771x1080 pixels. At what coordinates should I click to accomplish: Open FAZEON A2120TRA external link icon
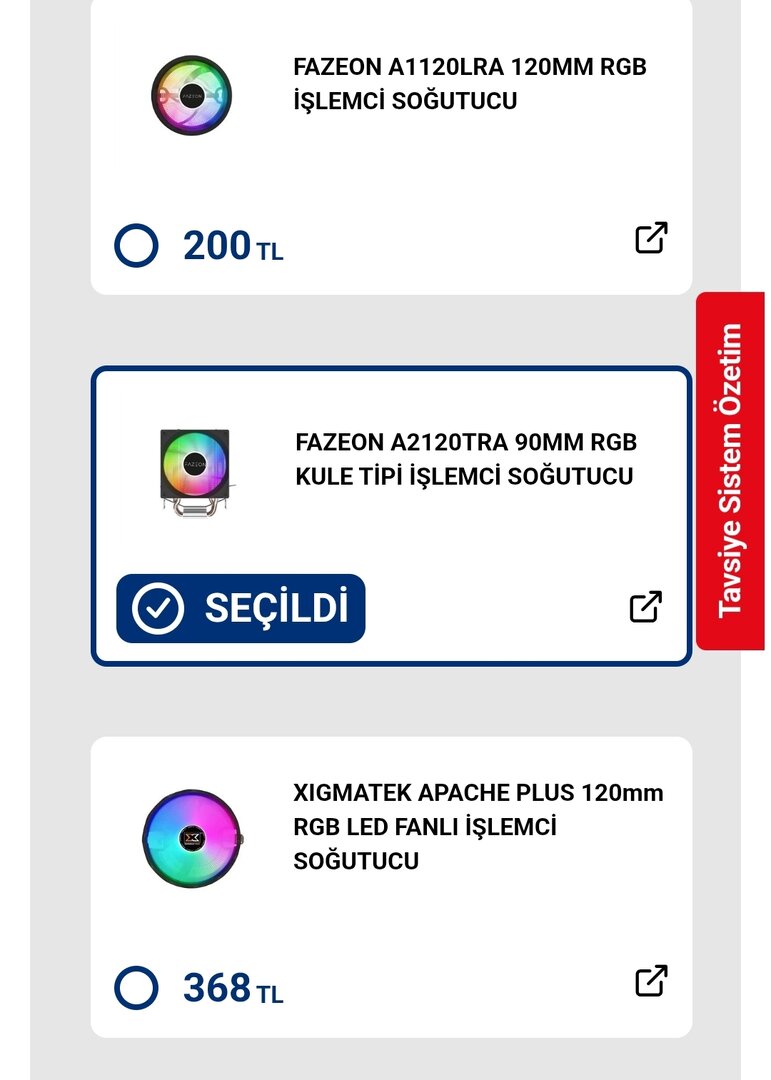click(645, 607)
